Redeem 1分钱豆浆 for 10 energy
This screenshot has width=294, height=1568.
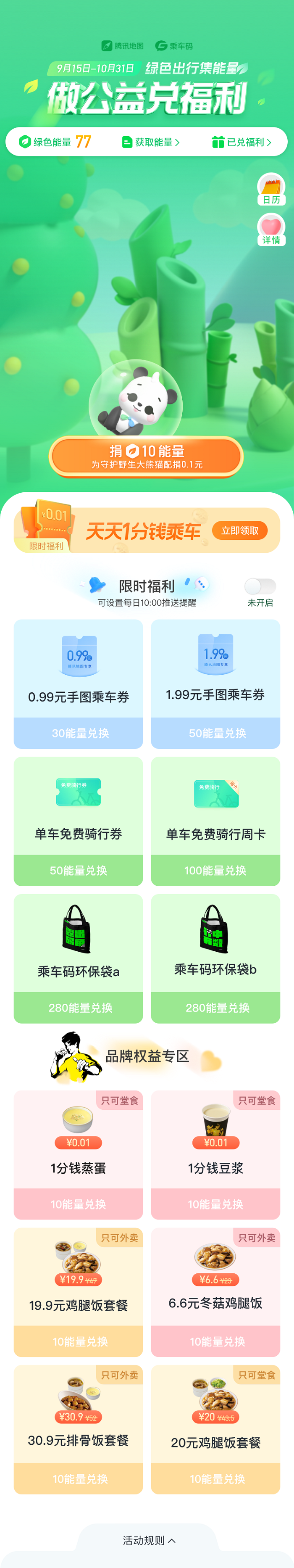point(215,1204)
